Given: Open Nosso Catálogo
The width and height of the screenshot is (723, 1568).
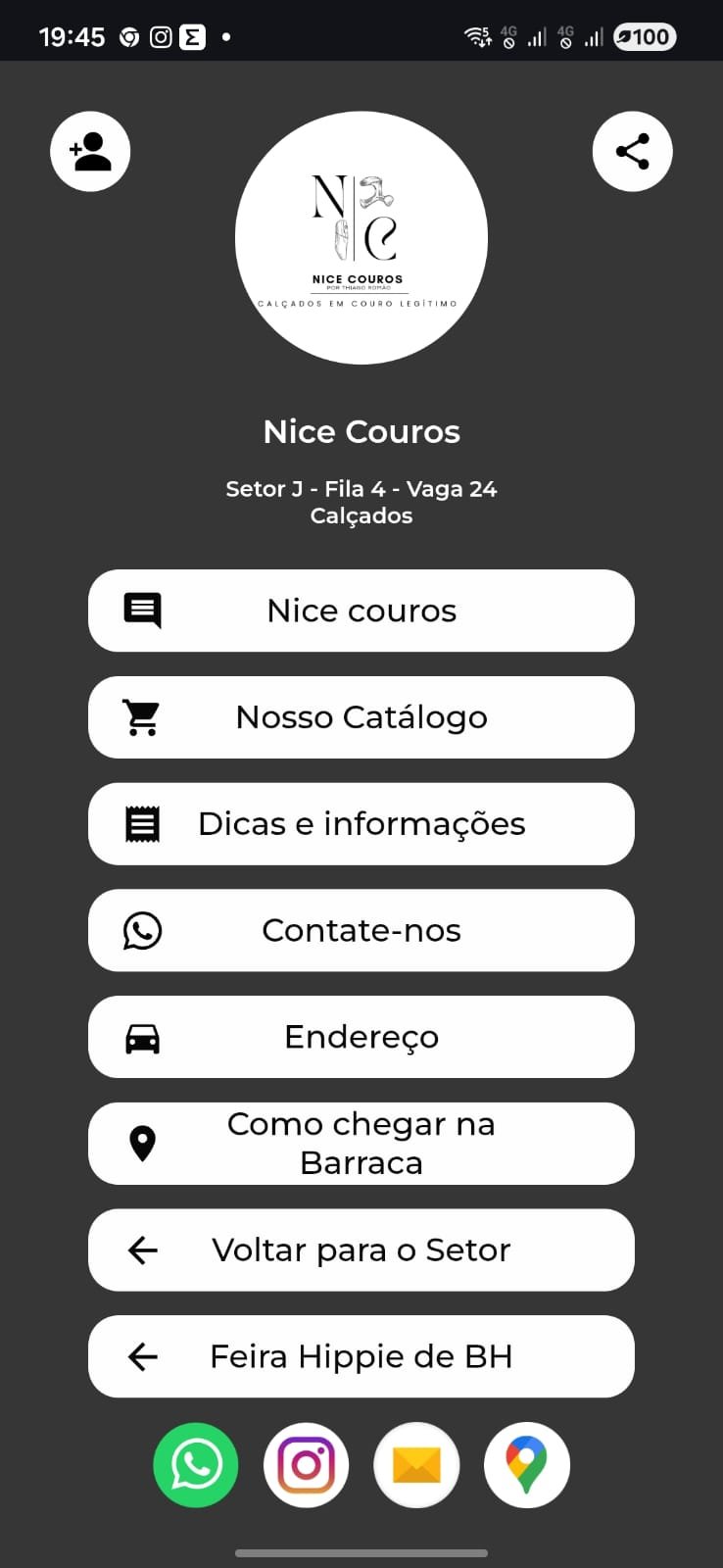Looking at the screenshot, I should point(361,716).
